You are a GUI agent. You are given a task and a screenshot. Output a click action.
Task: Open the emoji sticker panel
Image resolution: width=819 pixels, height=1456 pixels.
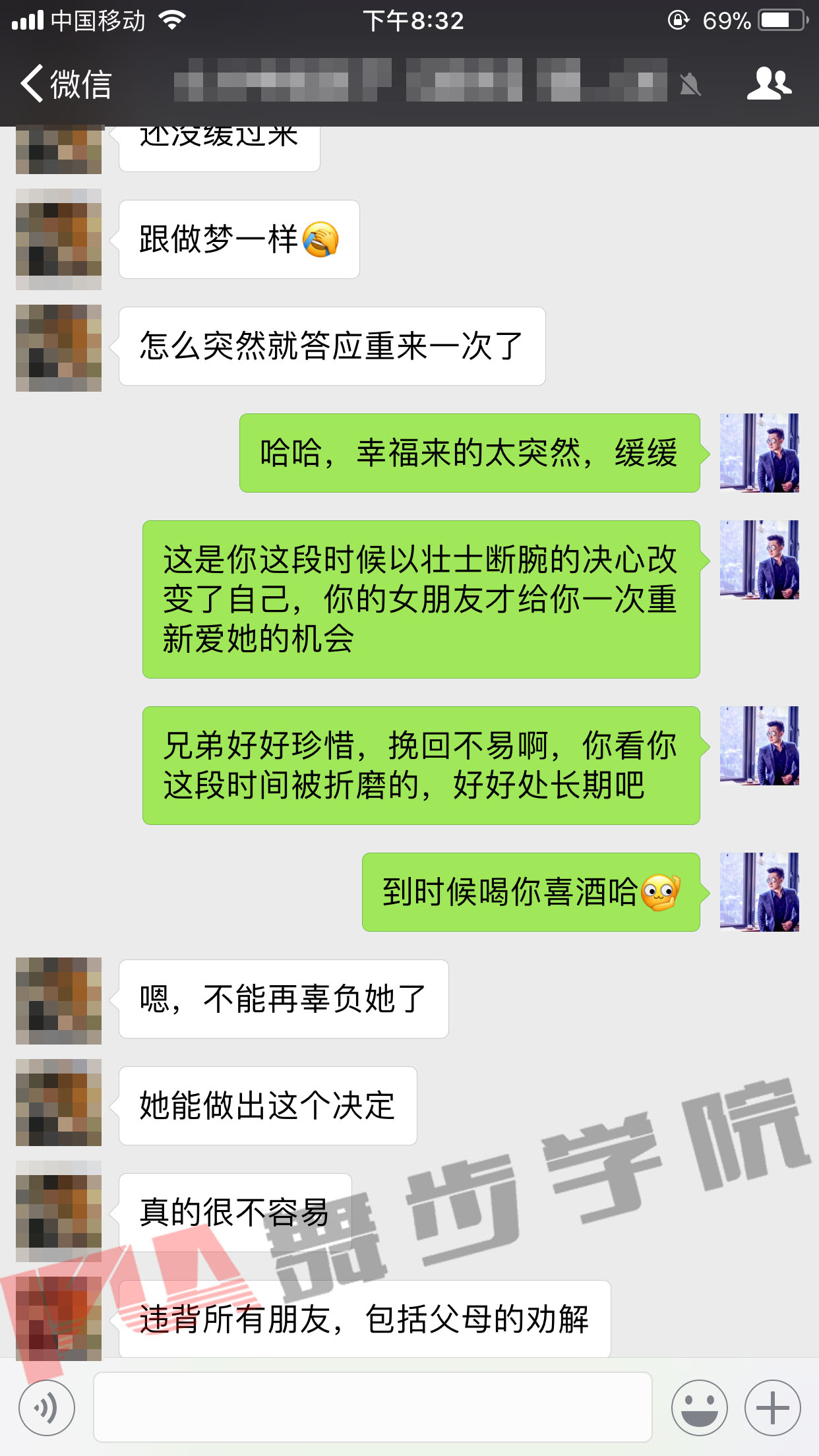coord(699,1408)
